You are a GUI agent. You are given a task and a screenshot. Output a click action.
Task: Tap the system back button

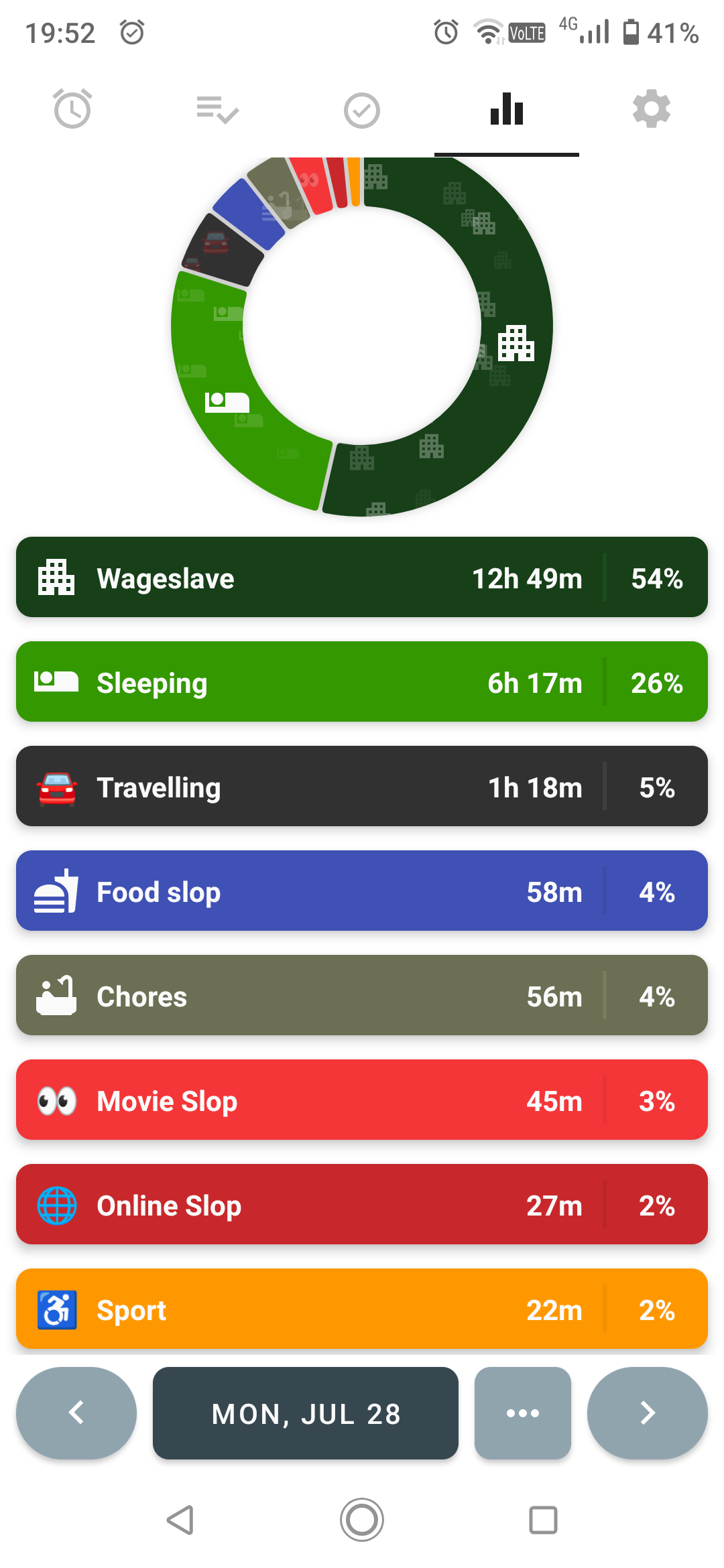(180, 1520)
